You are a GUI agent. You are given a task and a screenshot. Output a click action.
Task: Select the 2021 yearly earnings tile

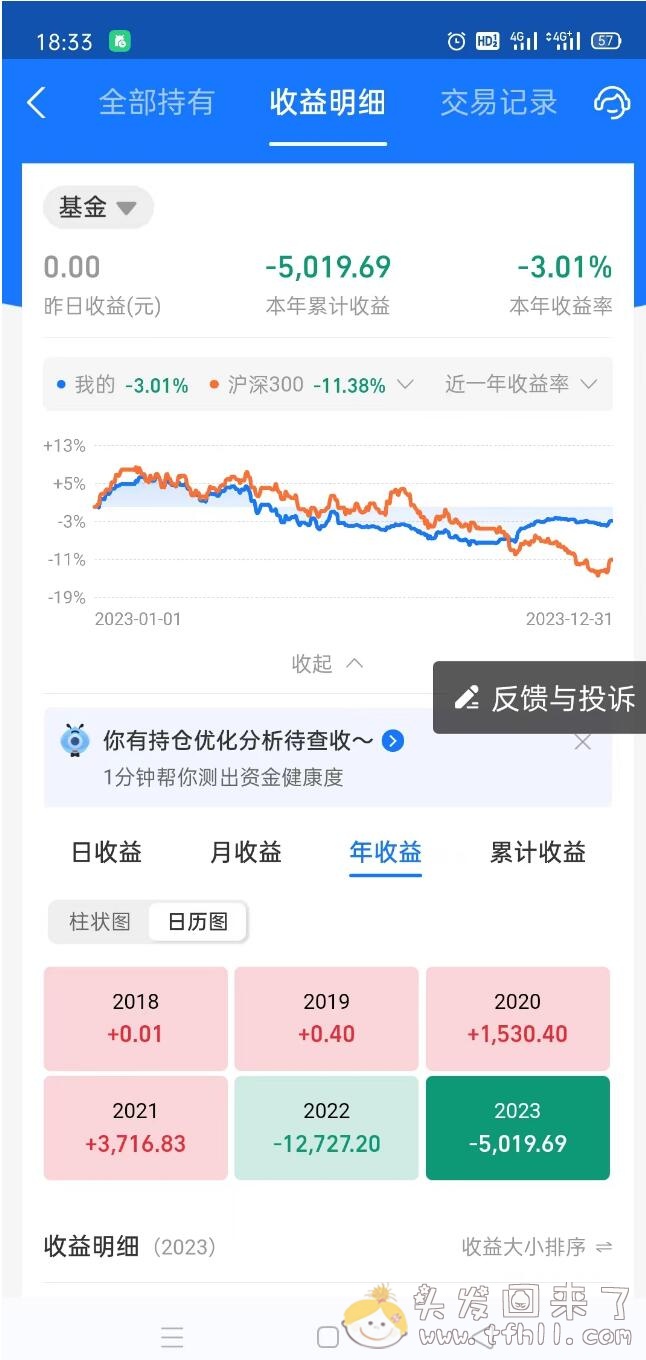tap(135, 1127)
